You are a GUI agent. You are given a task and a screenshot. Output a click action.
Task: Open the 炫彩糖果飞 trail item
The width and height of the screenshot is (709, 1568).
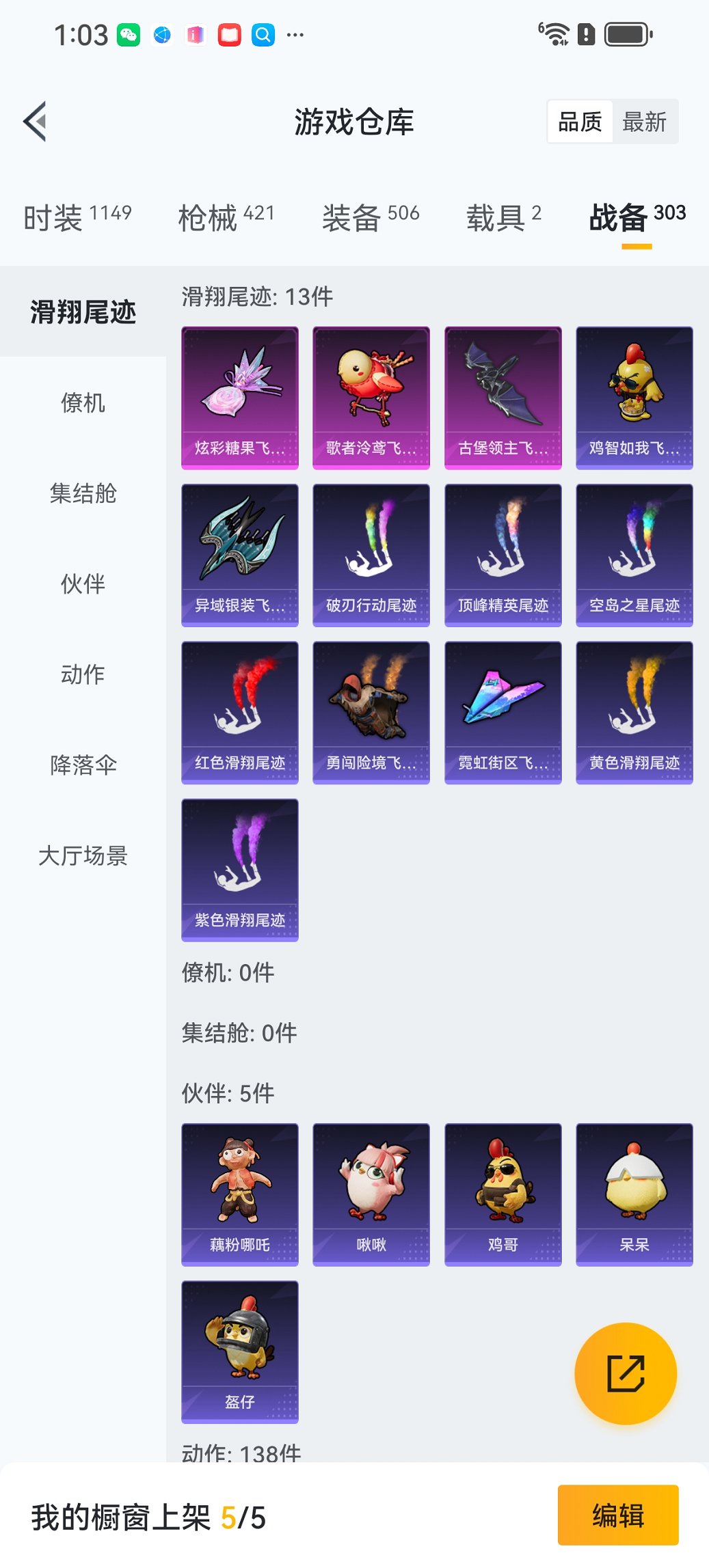coord(240,398)
